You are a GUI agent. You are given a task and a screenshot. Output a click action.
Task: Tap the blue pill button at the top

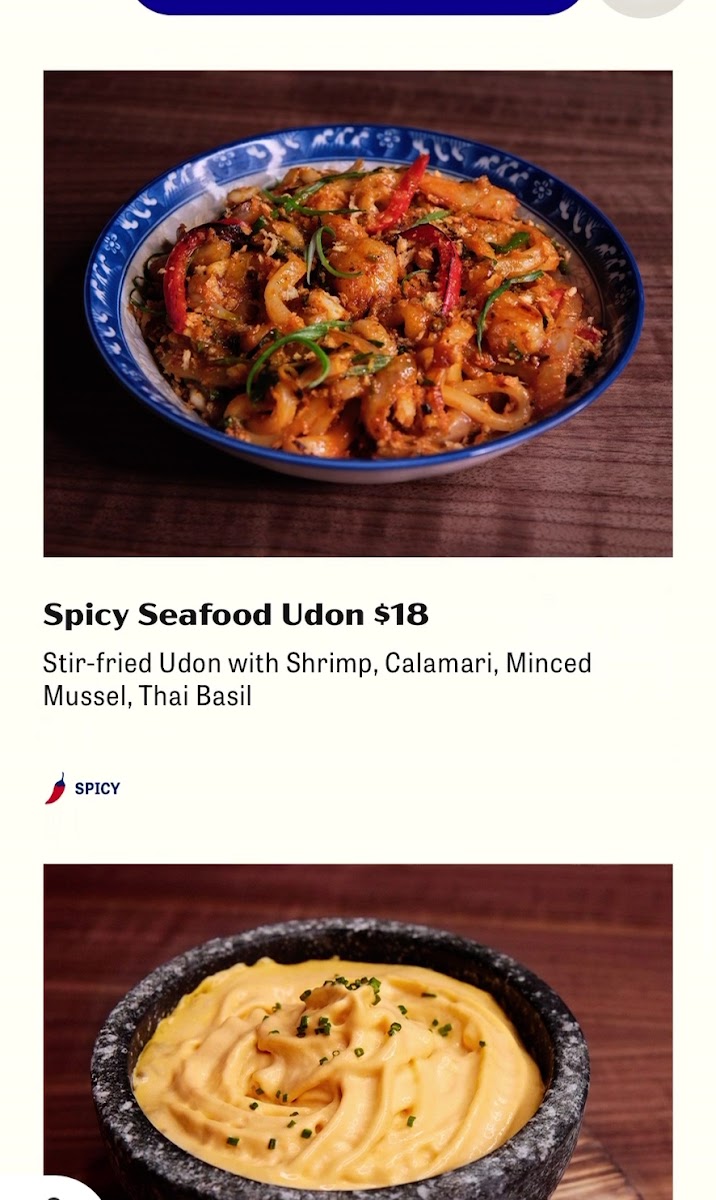tap(358, 6)
